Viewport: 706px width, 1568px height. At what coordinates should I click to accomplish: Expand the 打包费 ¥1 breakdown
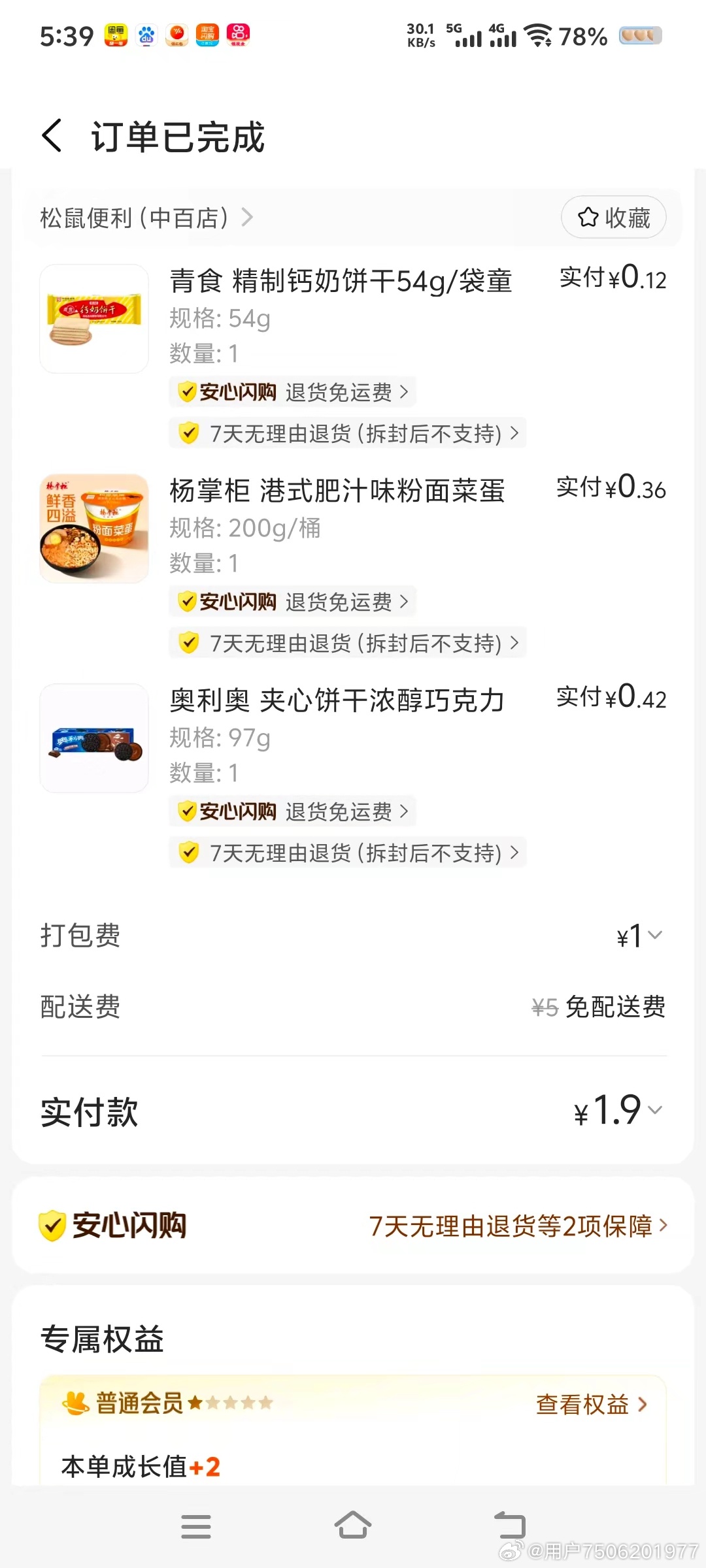pyautogui.click(x=641, y=936)
